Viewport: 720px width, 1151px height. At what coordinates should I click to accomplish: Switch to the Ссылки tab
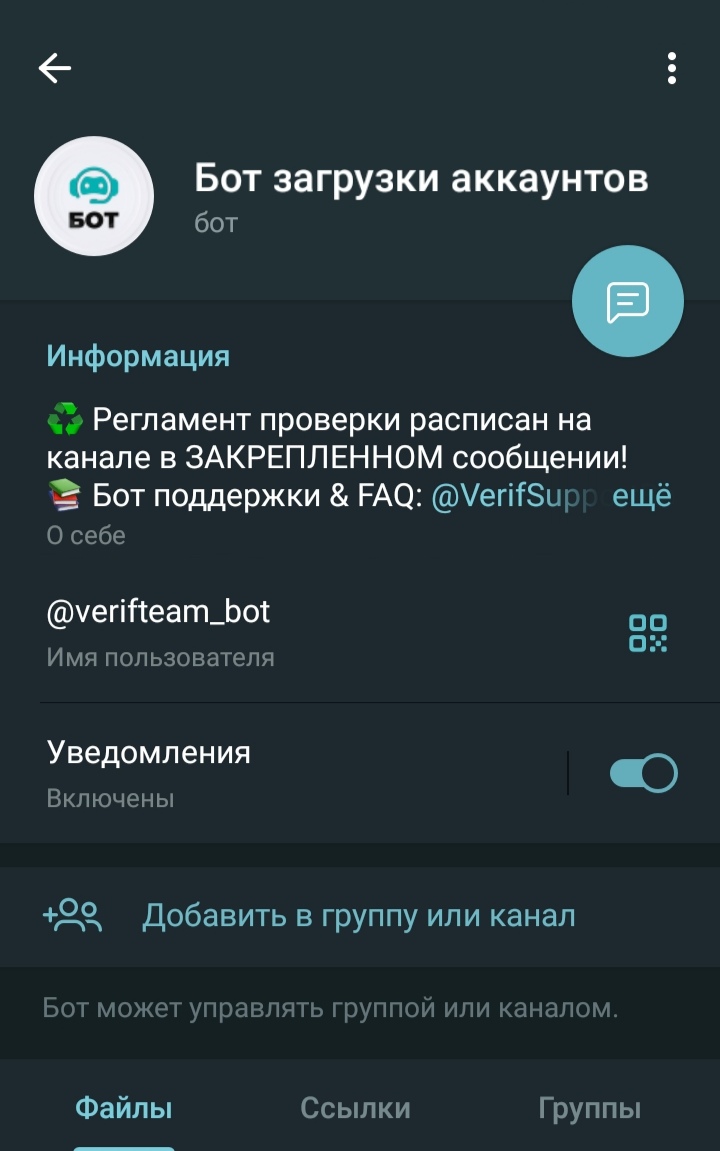point(355,1108)
